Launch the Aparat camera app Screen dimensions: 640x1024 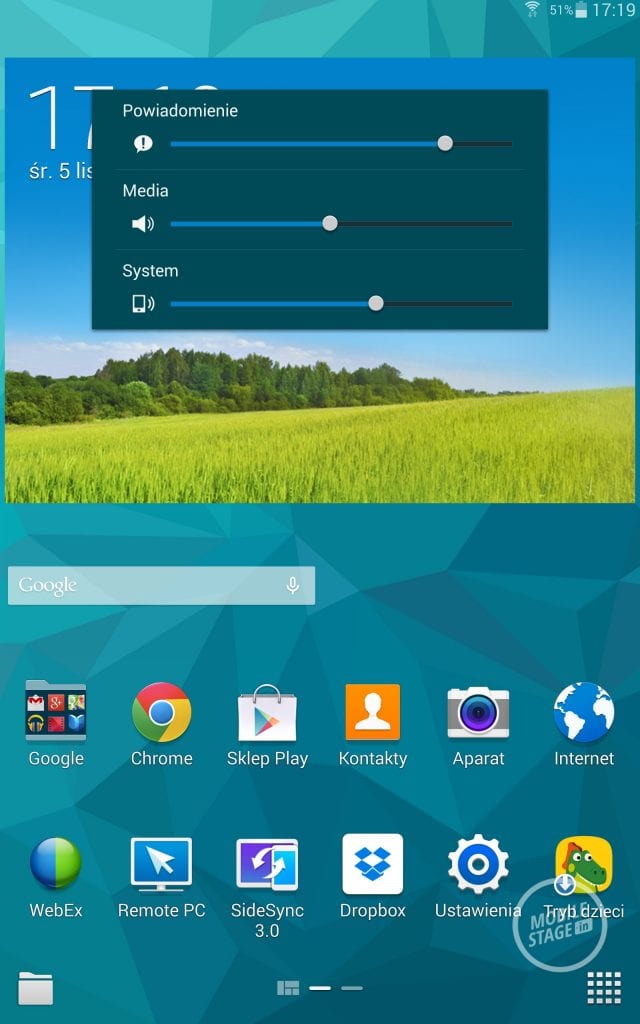click(x=478, y=712)
